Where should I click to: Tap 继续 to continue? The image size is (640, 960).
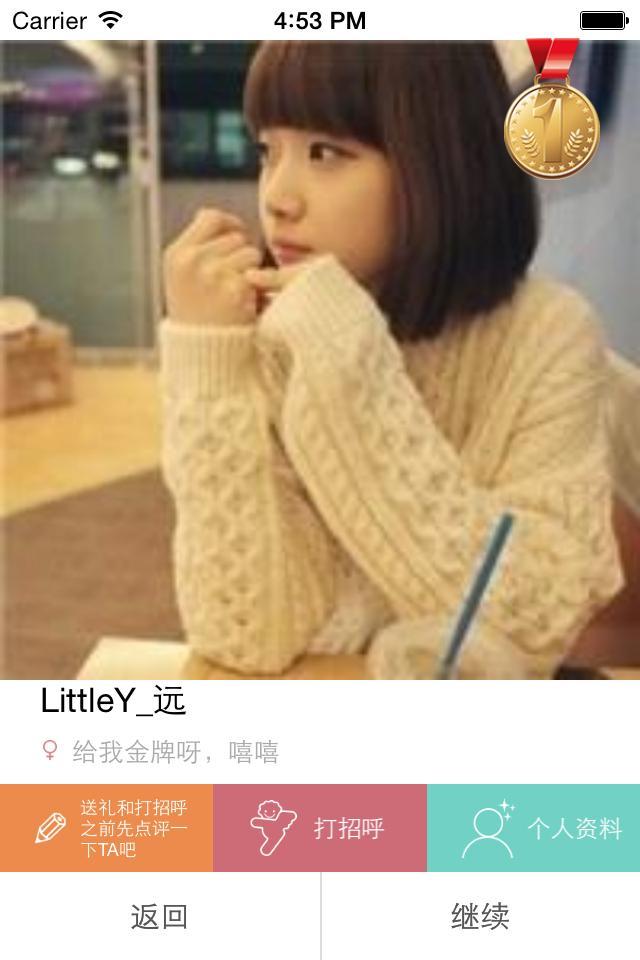click(x=481, y=916)
